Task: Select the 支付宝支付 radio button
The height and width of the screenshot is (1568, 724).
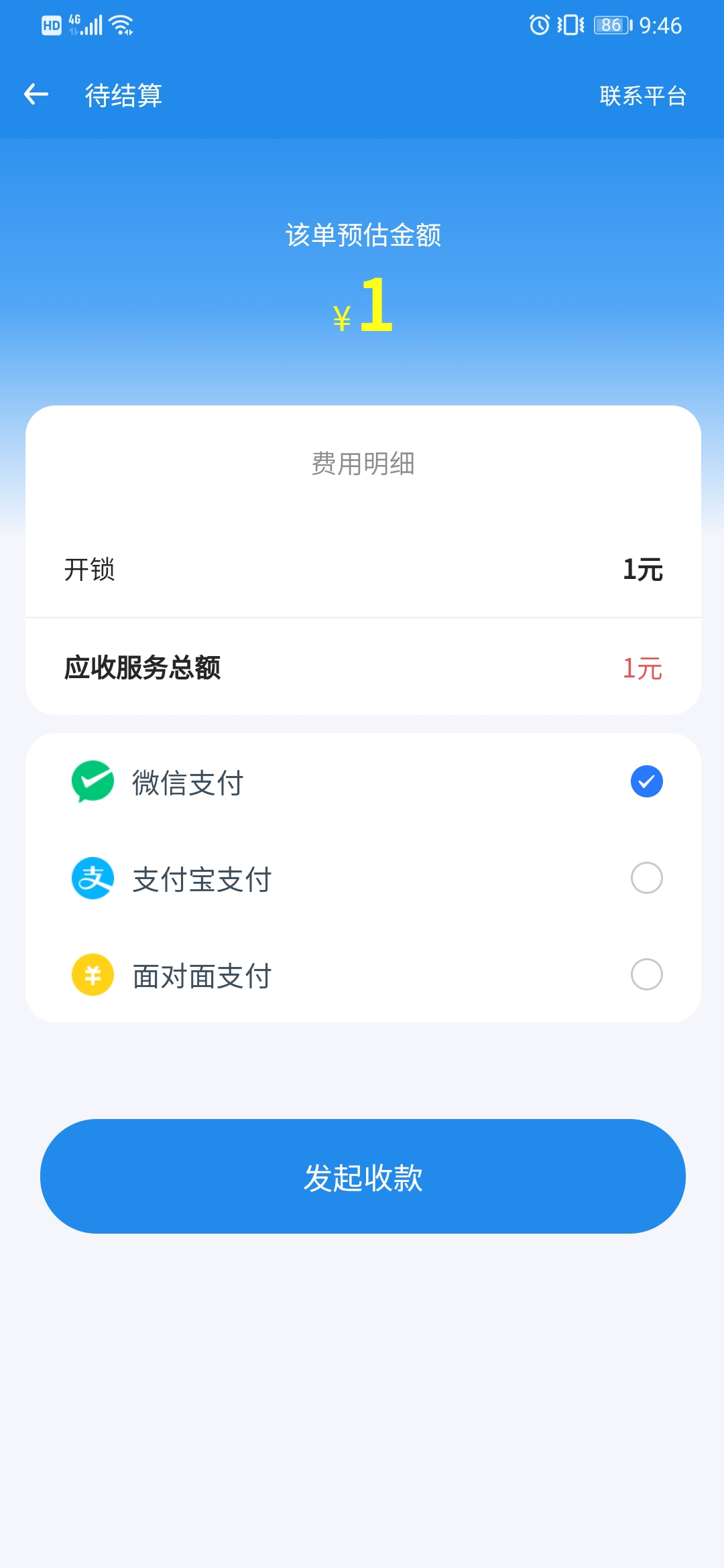Action: 646,878
